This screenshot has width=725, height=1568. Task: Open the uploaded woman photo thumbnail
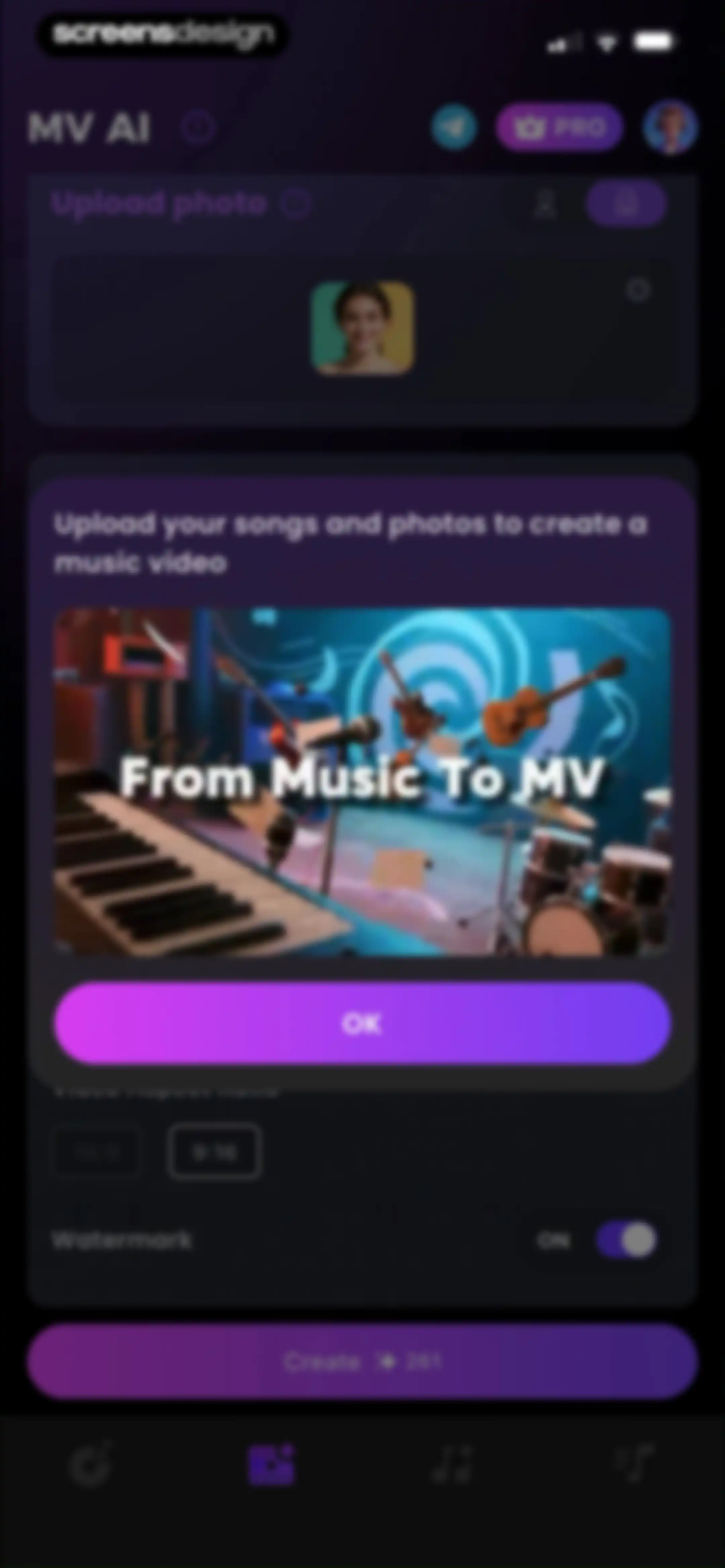(363, 327)
